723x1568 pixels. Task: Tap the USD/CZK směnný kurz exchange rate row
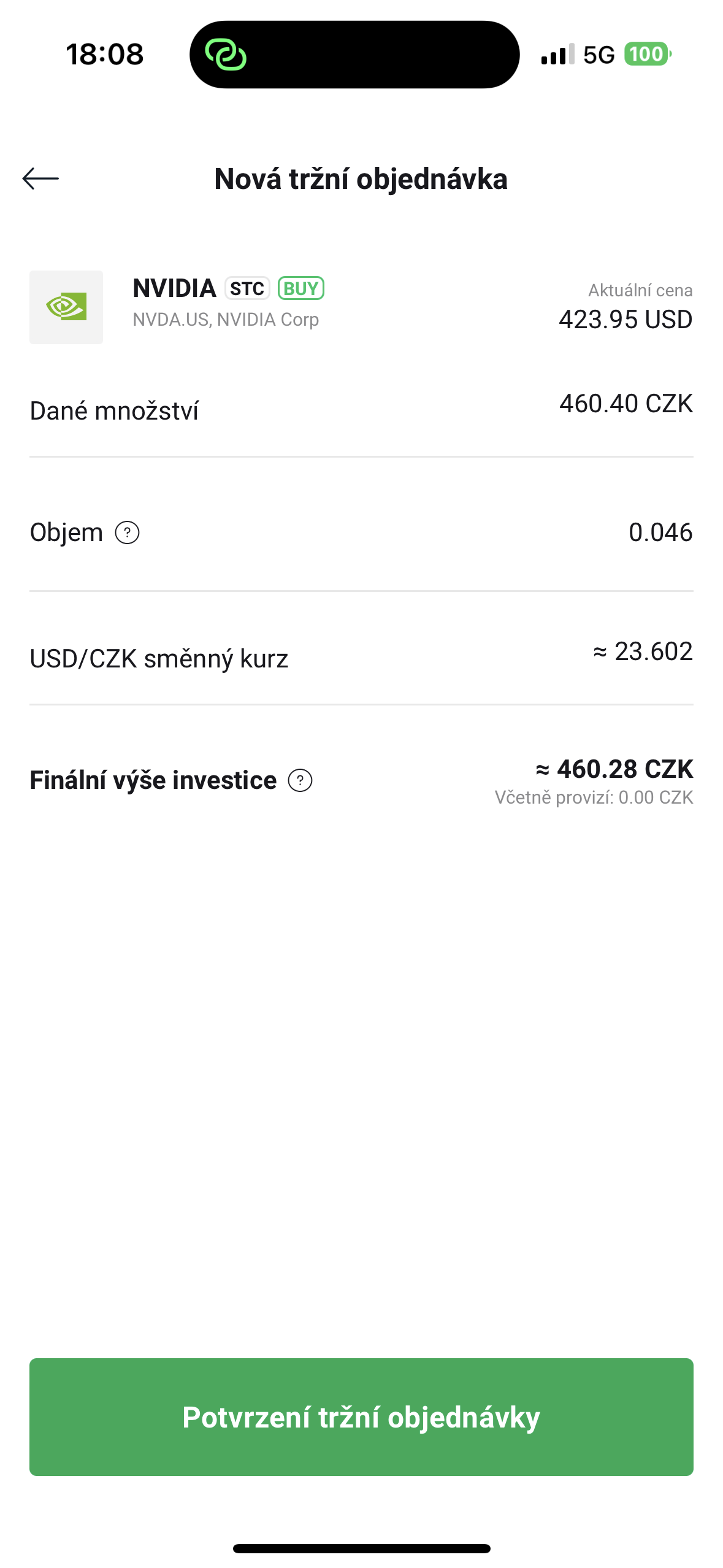pos(362,659)
